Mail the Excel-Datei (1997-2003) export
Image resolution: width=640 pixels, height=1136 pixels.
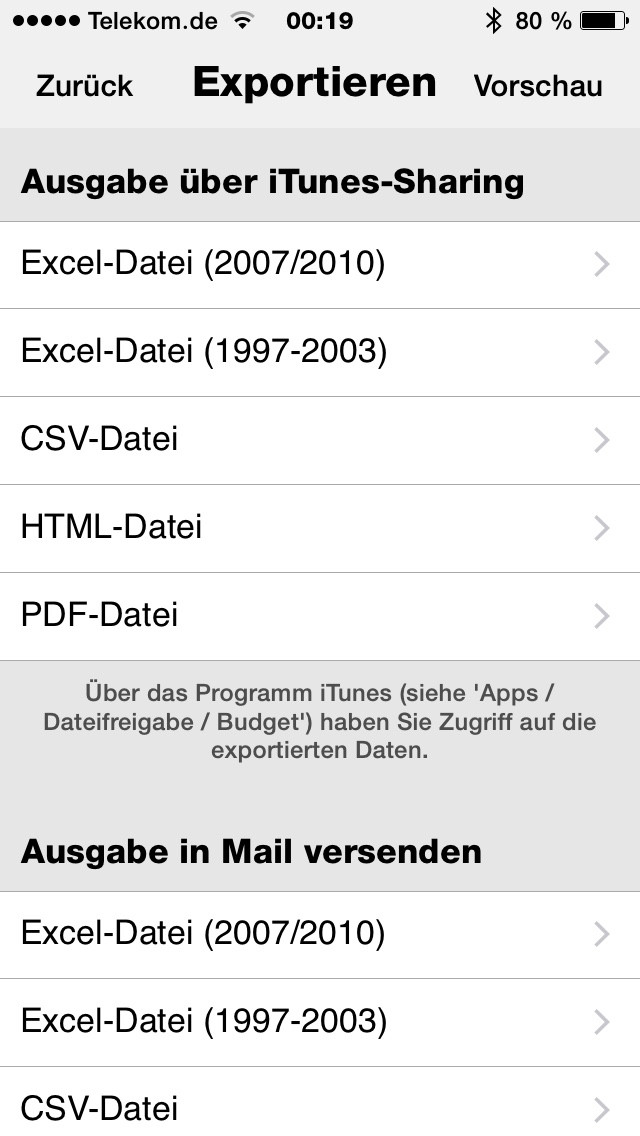click(x=320, y=1022)
